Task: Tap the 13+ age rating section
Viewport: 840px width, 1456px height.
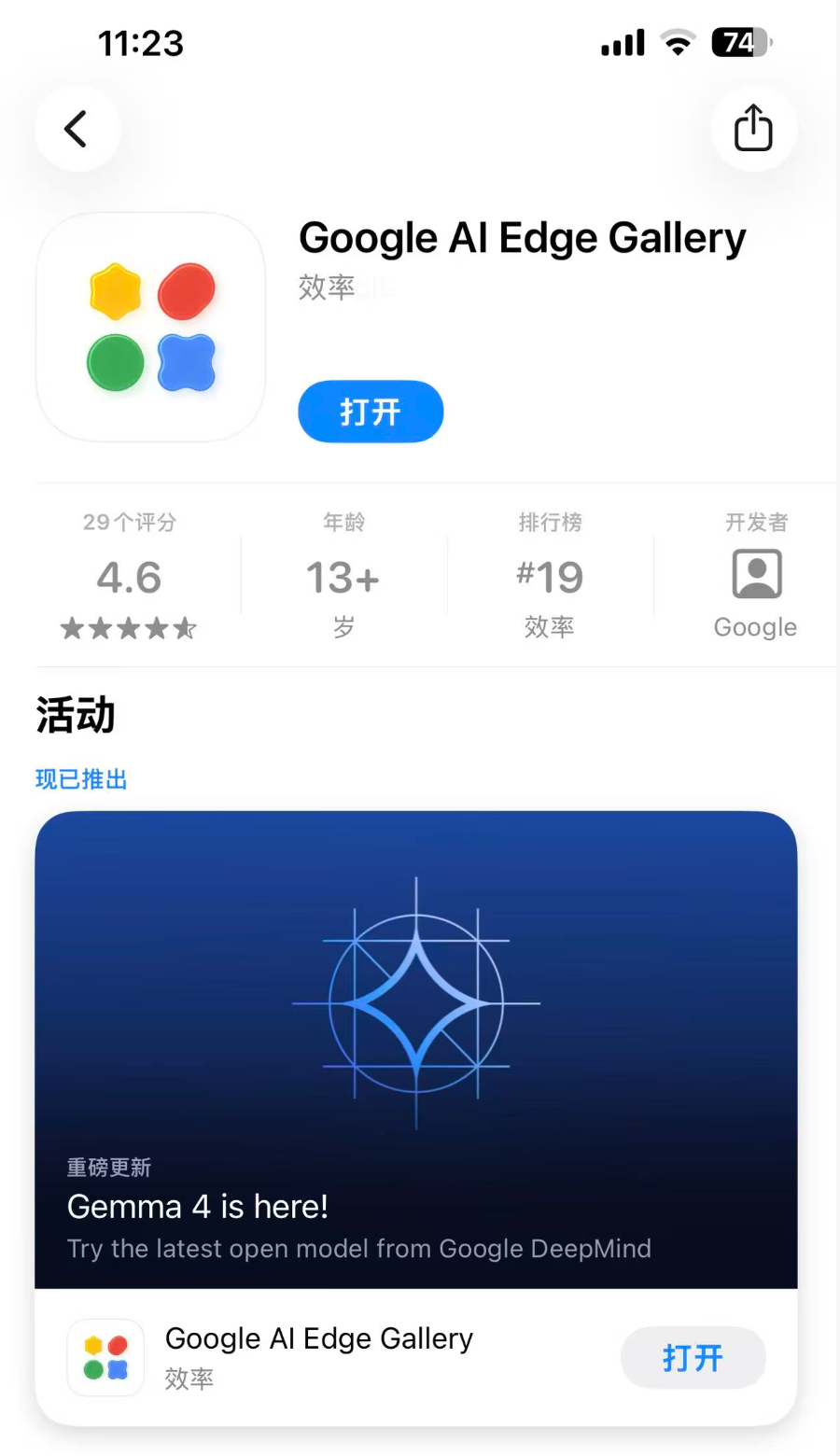Action: pos(342,574)
